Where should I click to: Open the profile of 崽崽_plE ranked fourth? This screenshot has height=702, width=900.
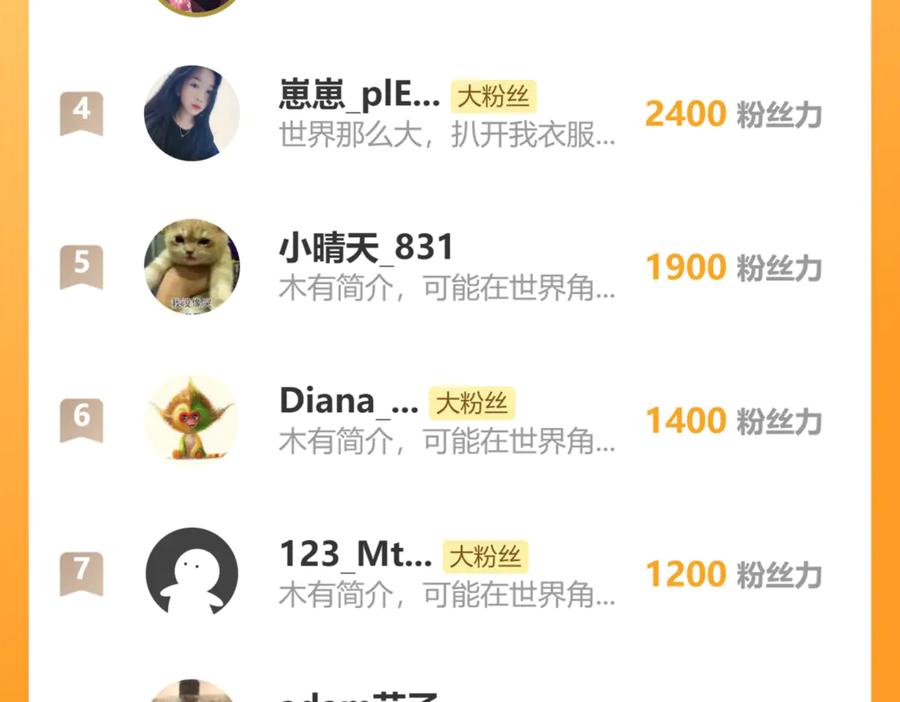(x=358, y=97)
